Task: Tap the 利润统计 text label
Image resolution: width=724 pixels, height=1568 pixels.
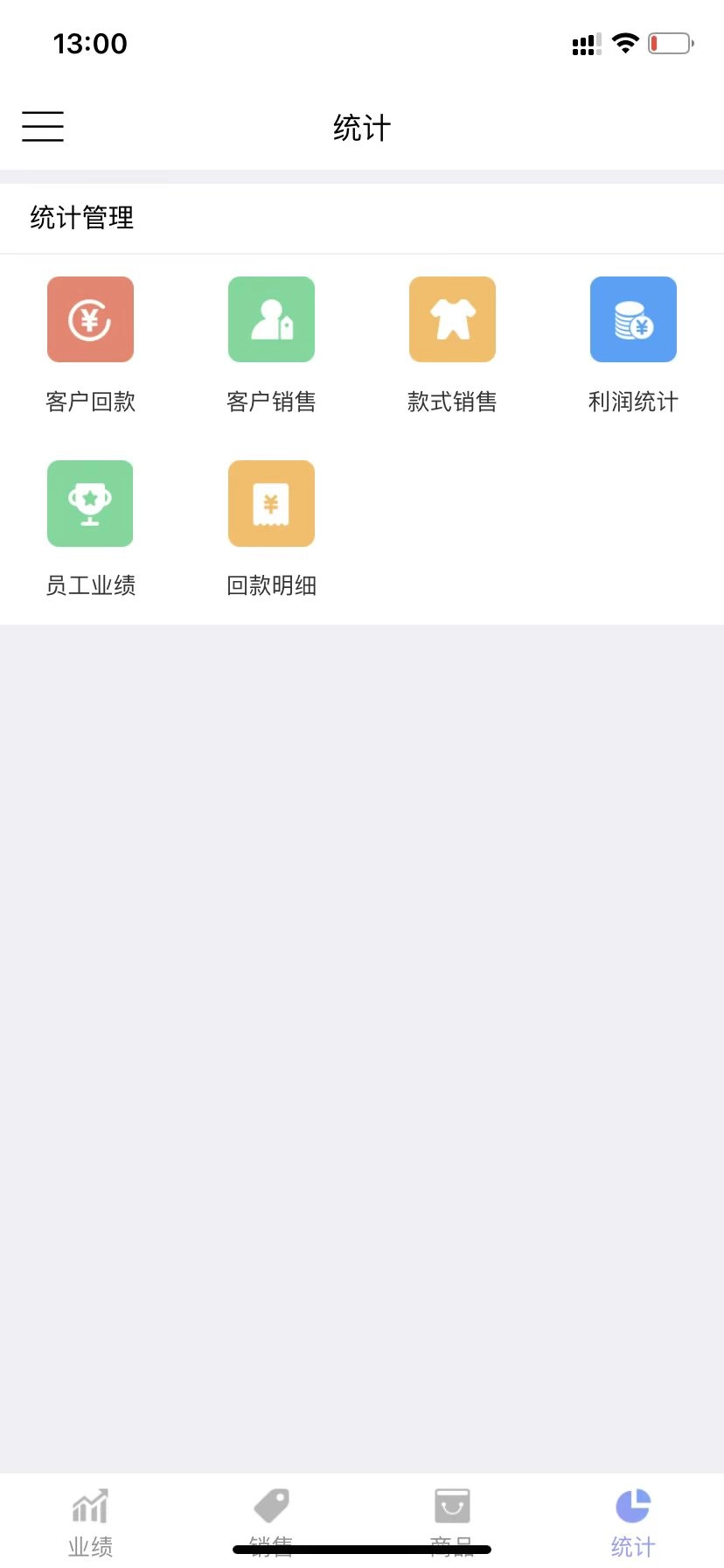Action: (x=633, y=402)
